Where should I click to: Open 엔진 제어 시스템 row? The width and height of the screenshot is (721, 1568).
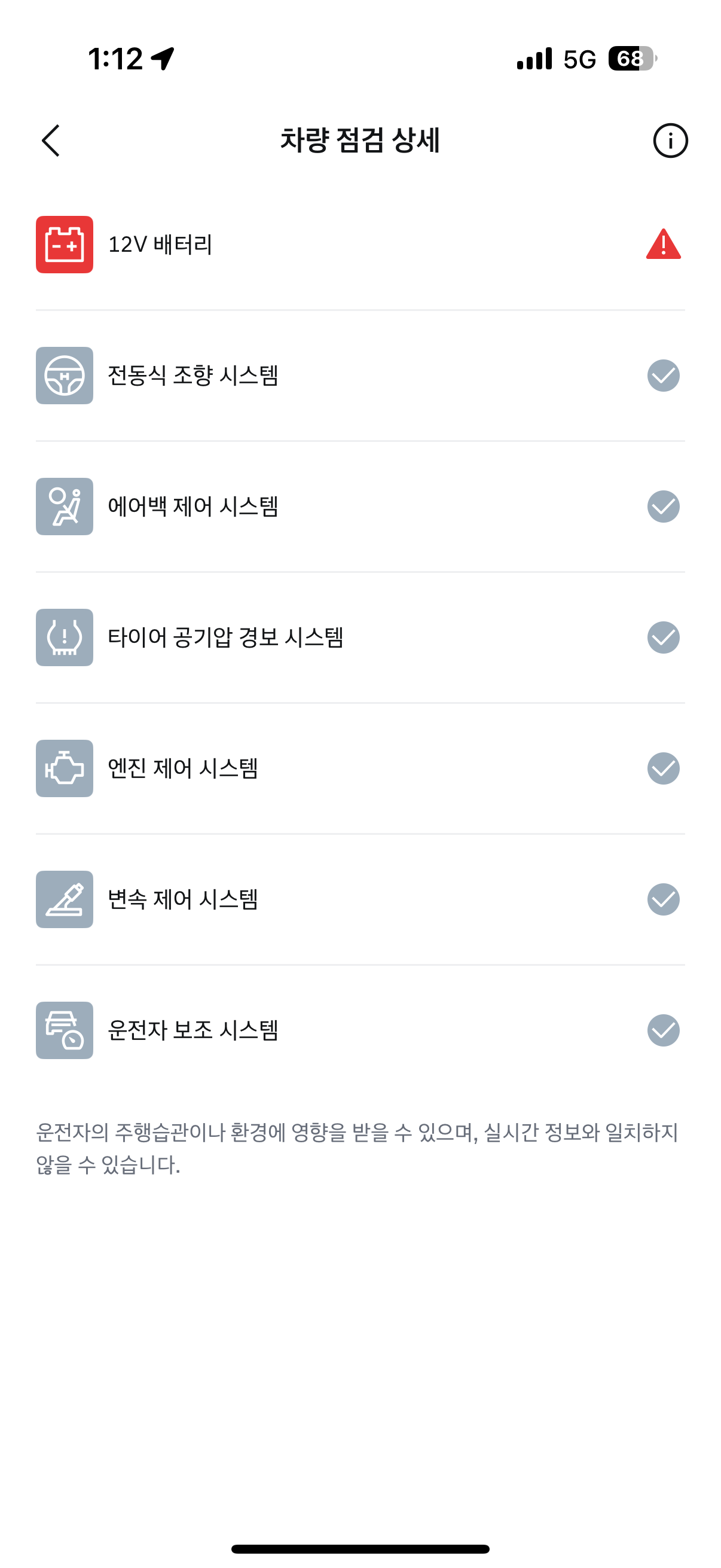coord(360,768)
